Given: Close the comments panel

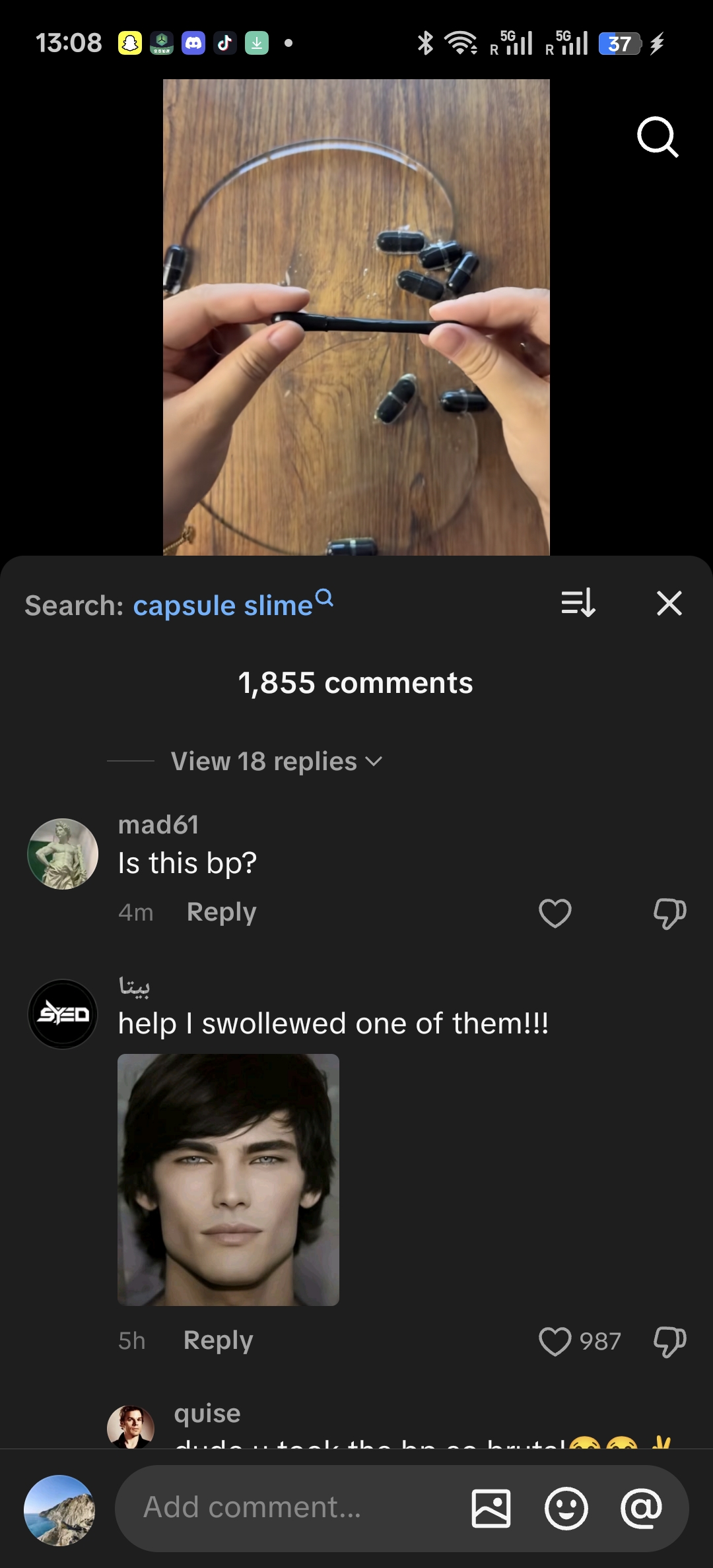Looking at the screenshot, I should pyautogui.click(x=669, y=603).
